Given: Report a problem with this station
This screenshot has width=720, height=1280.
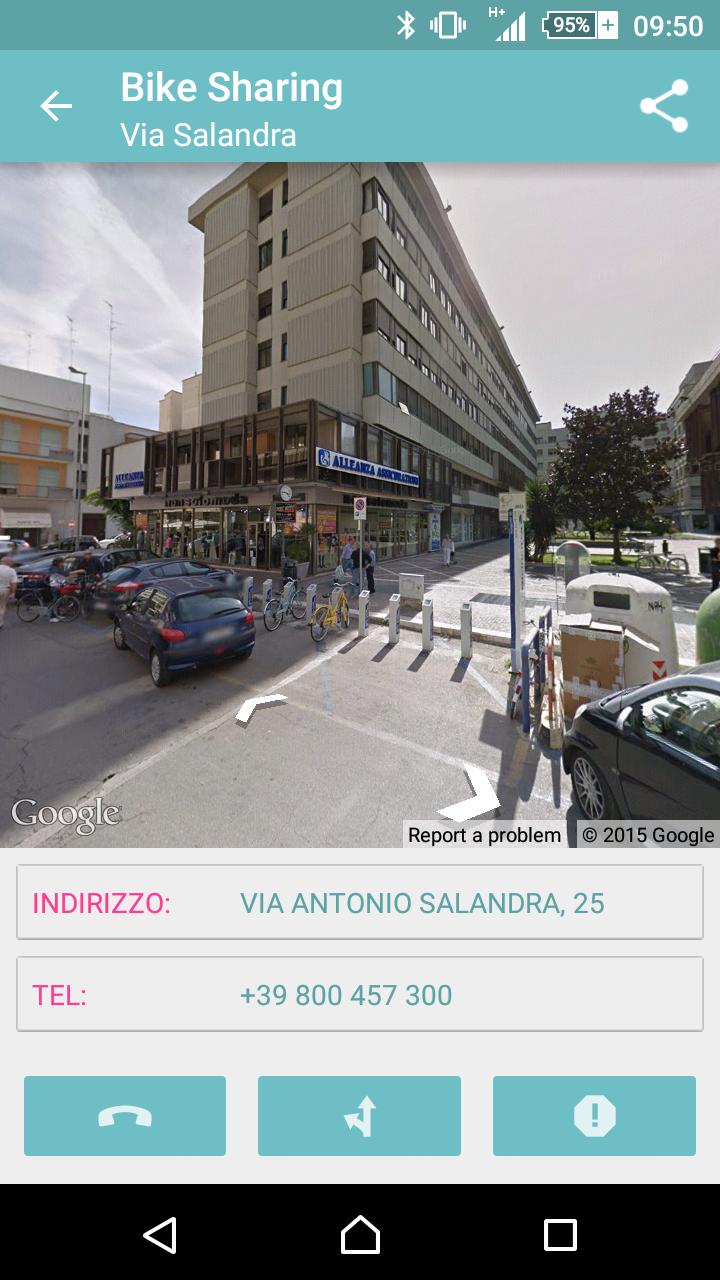Looking at the screenshot, I should (x=593, y=1115).
